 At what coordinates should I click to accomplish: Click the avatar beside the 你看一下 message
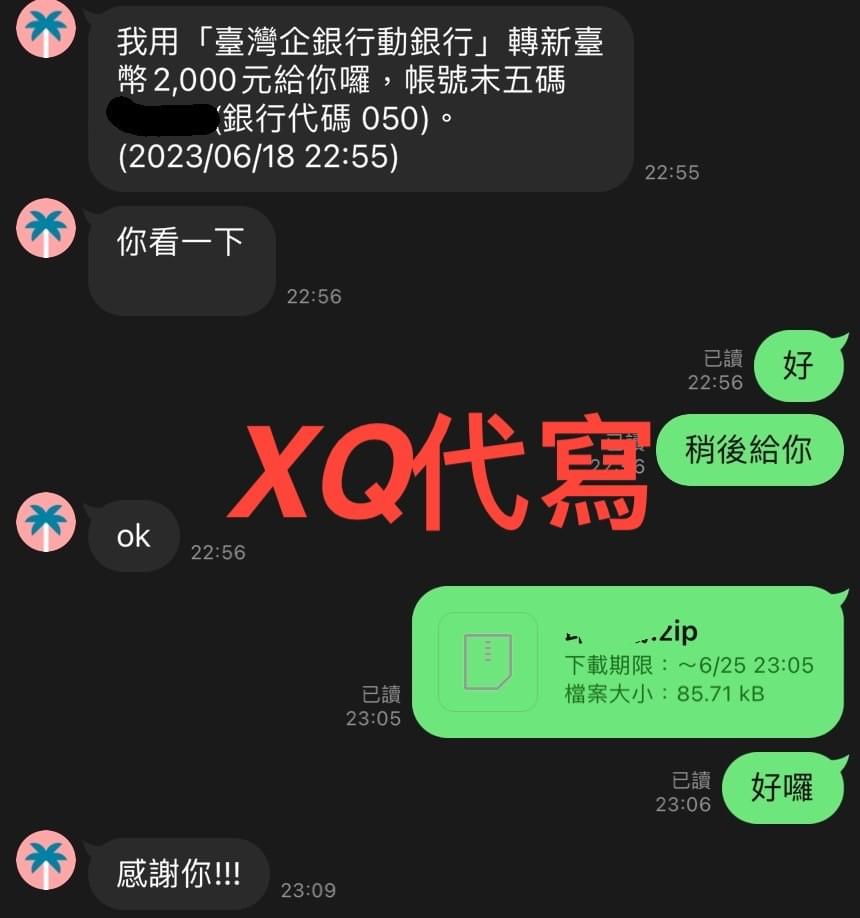[45, 230]
